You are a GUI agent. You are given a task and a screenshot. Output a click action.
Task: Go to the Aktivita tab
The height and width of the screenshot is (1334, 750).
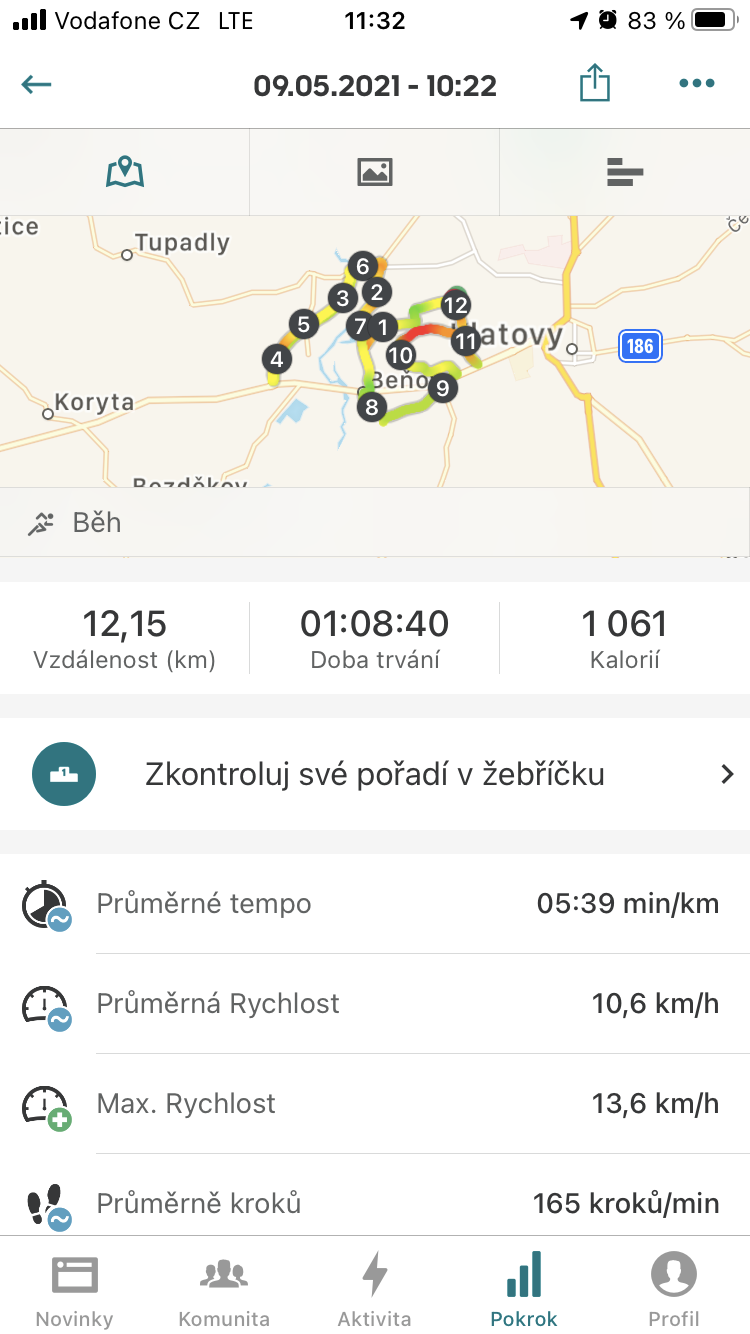click(x=374, y=1289)
